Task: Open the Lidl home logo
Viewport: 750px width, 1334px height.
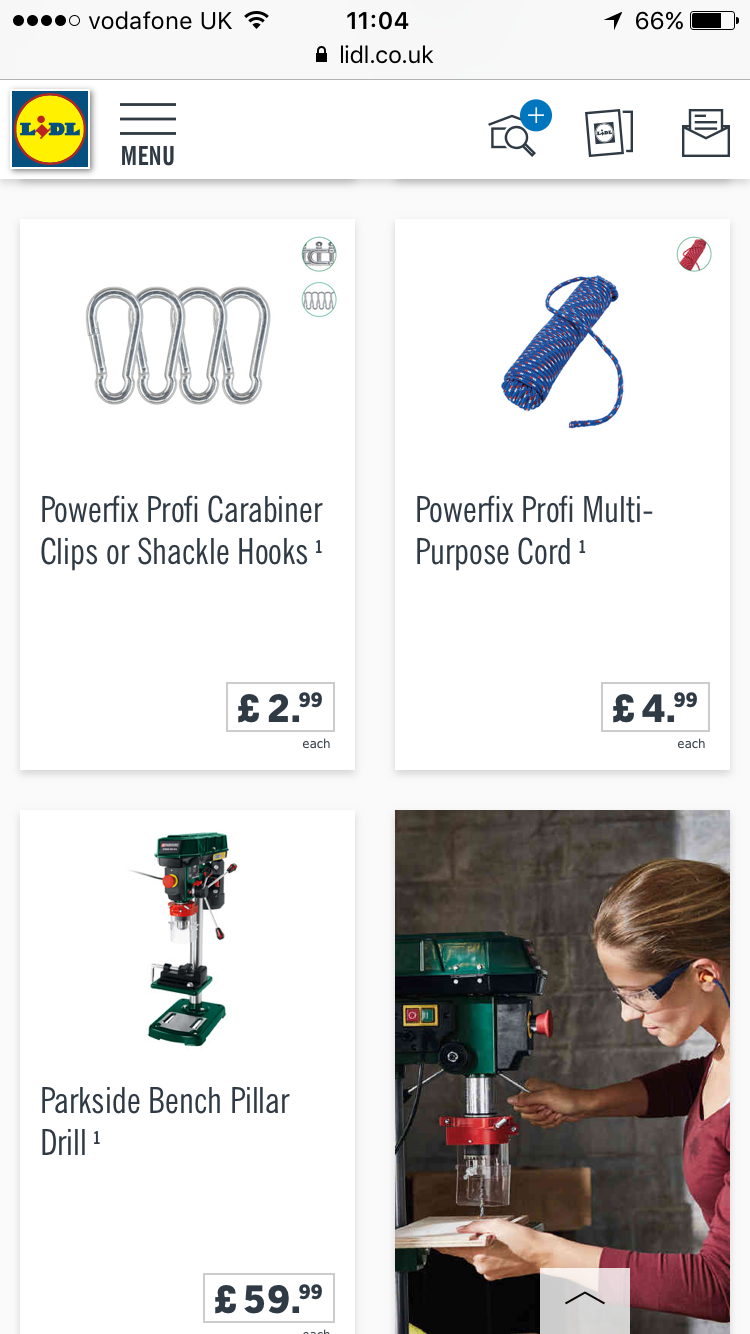Action: click(50, 129)
